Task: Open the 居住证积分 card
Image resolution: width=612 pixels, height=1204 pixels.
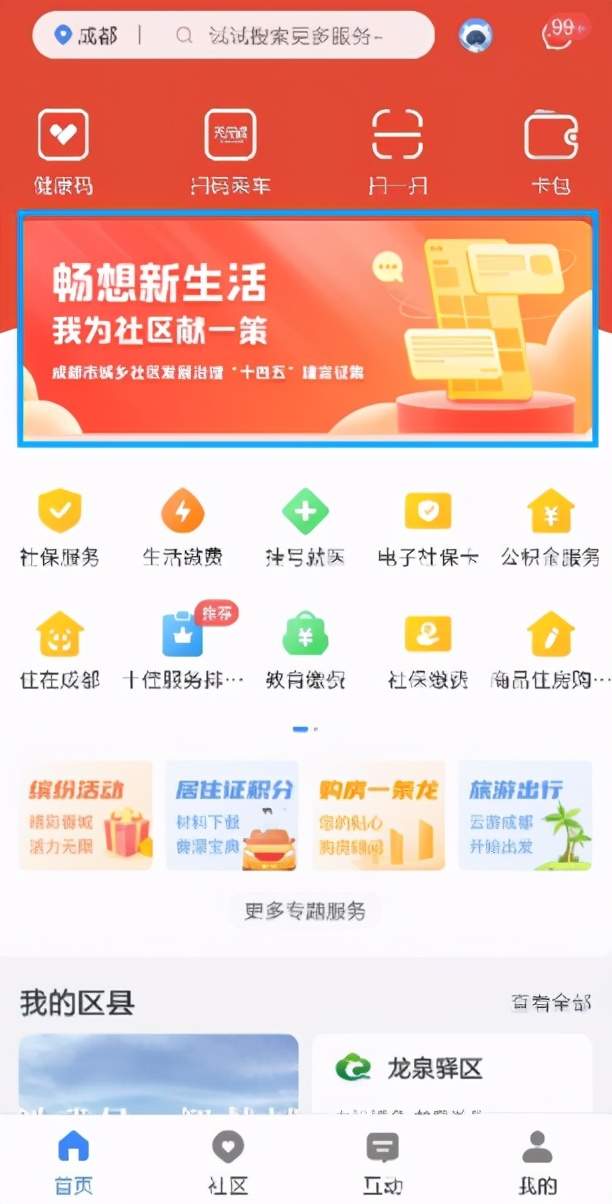Action: tap(233, 815)
